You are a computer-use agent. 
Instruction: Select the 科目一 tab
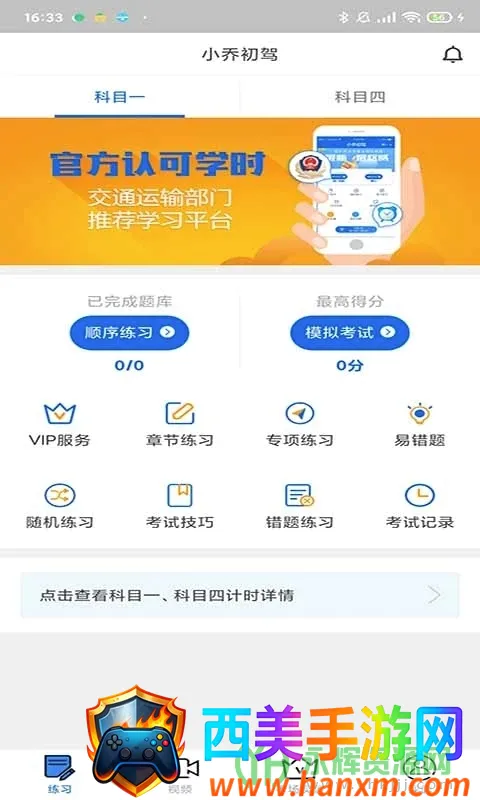click(x=120, y=97)
